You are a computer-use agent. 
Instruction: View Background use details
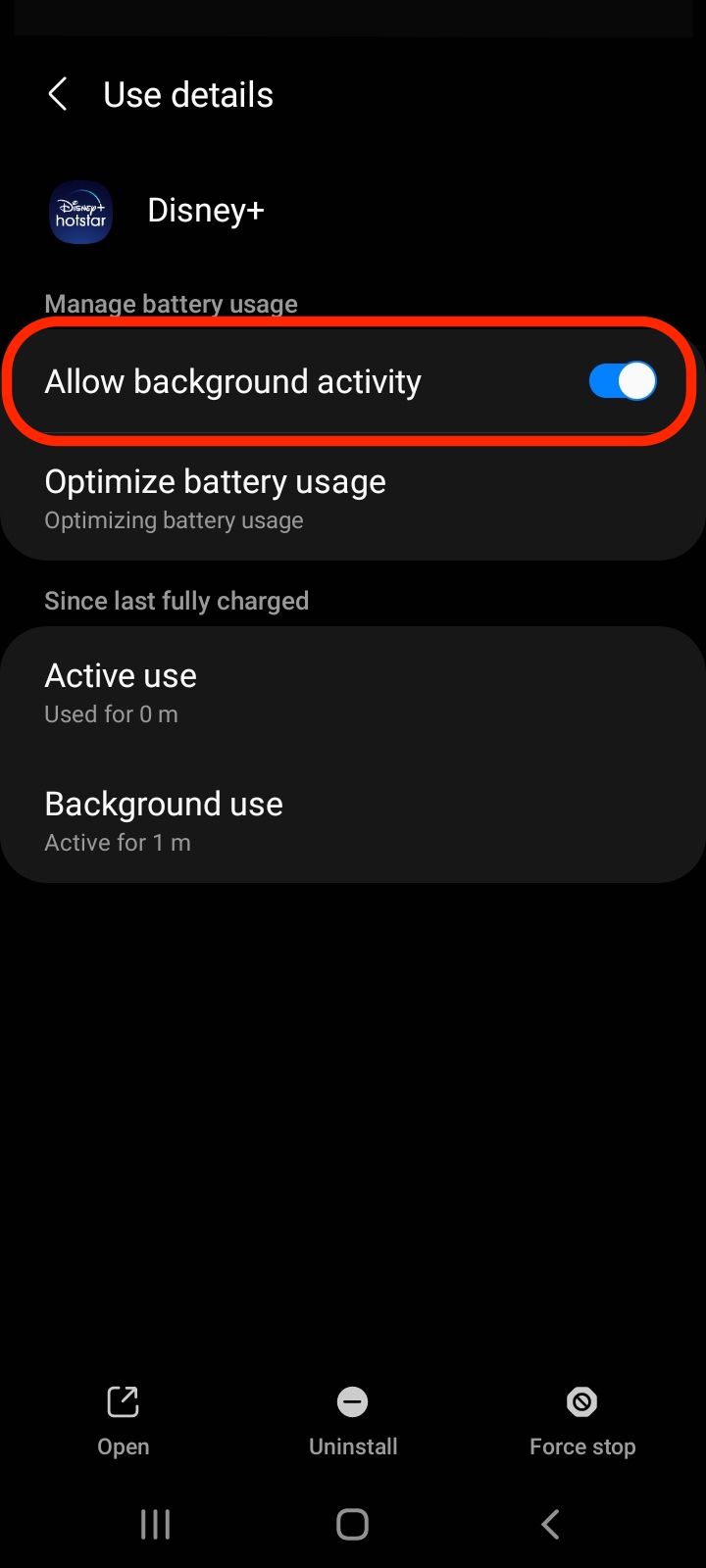pyautogui.click(x=353, y=821)
